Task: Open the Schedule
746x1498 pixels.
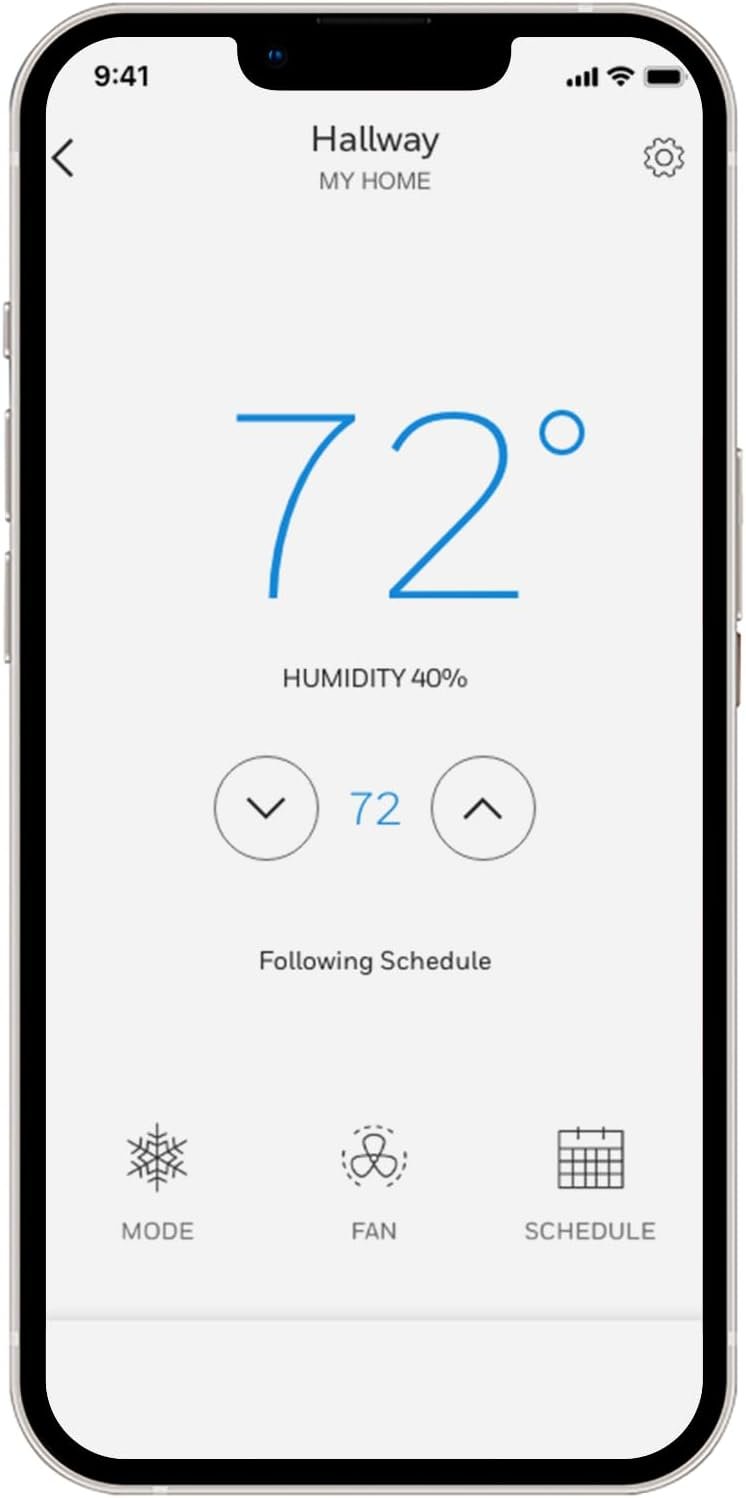Action: 590,1180
